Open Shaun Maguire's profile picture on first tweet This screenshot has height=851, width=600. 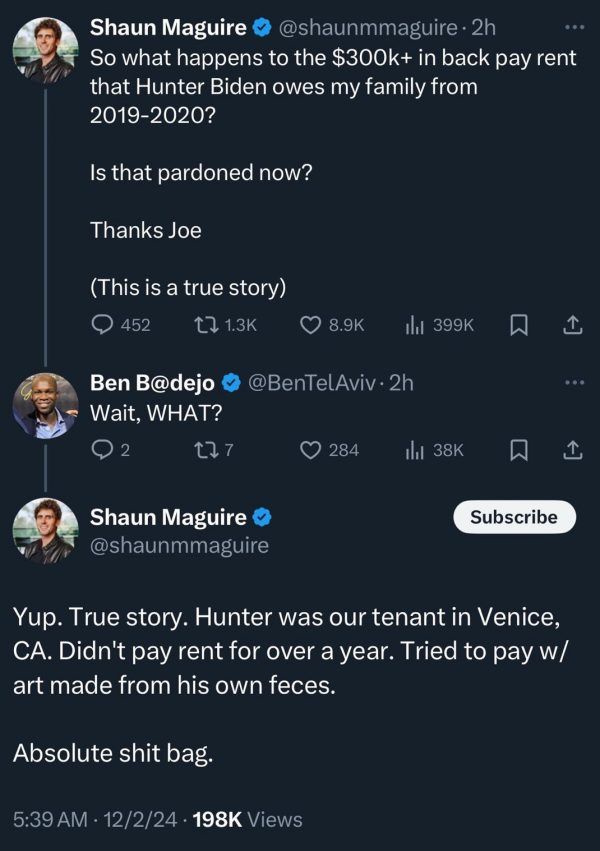[45, 52]
